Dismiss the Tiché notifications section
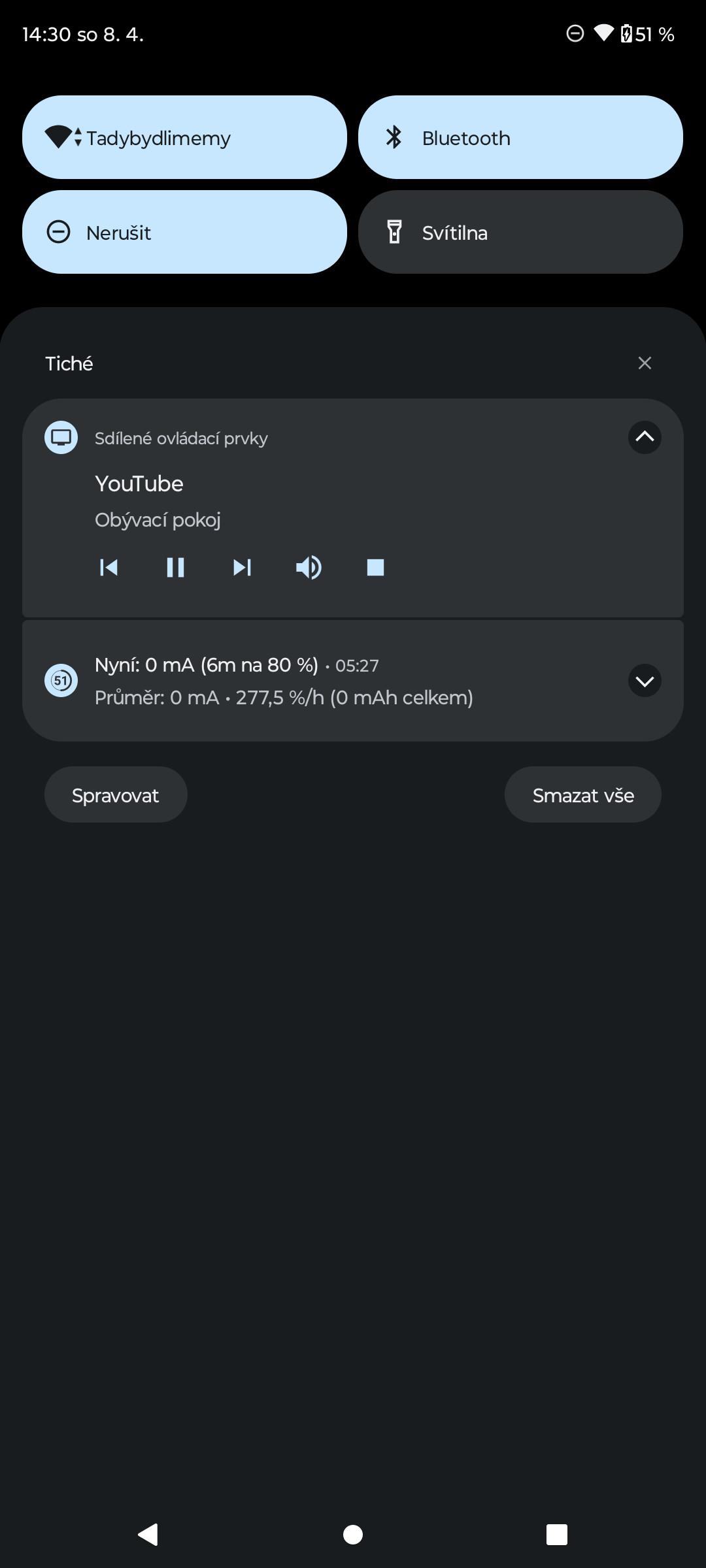This screenshot has height=1568, width=706. click(x=645, y=363)
